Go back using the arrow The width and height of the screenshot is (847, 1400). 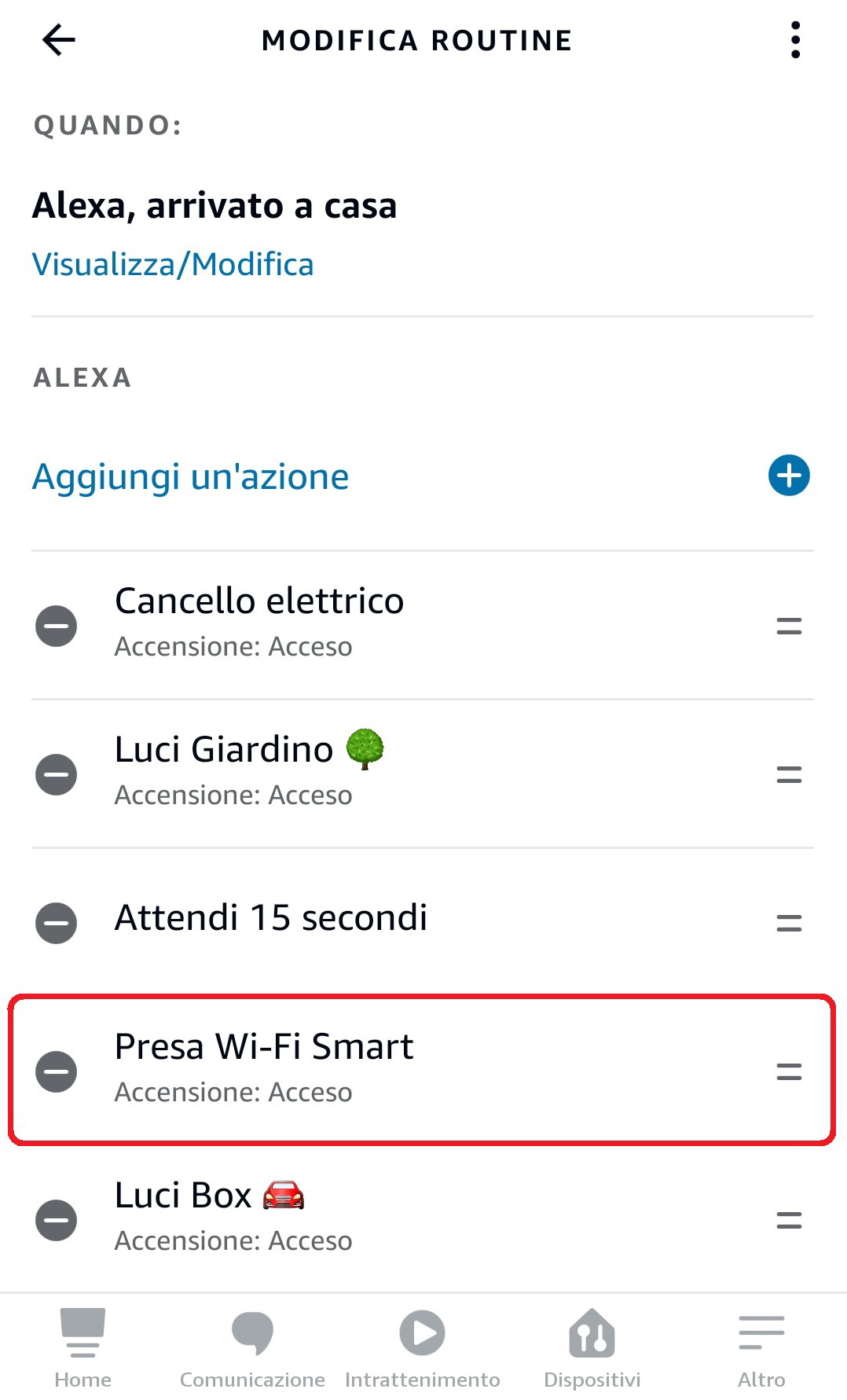pyautogui.click(x=59, y=40)
